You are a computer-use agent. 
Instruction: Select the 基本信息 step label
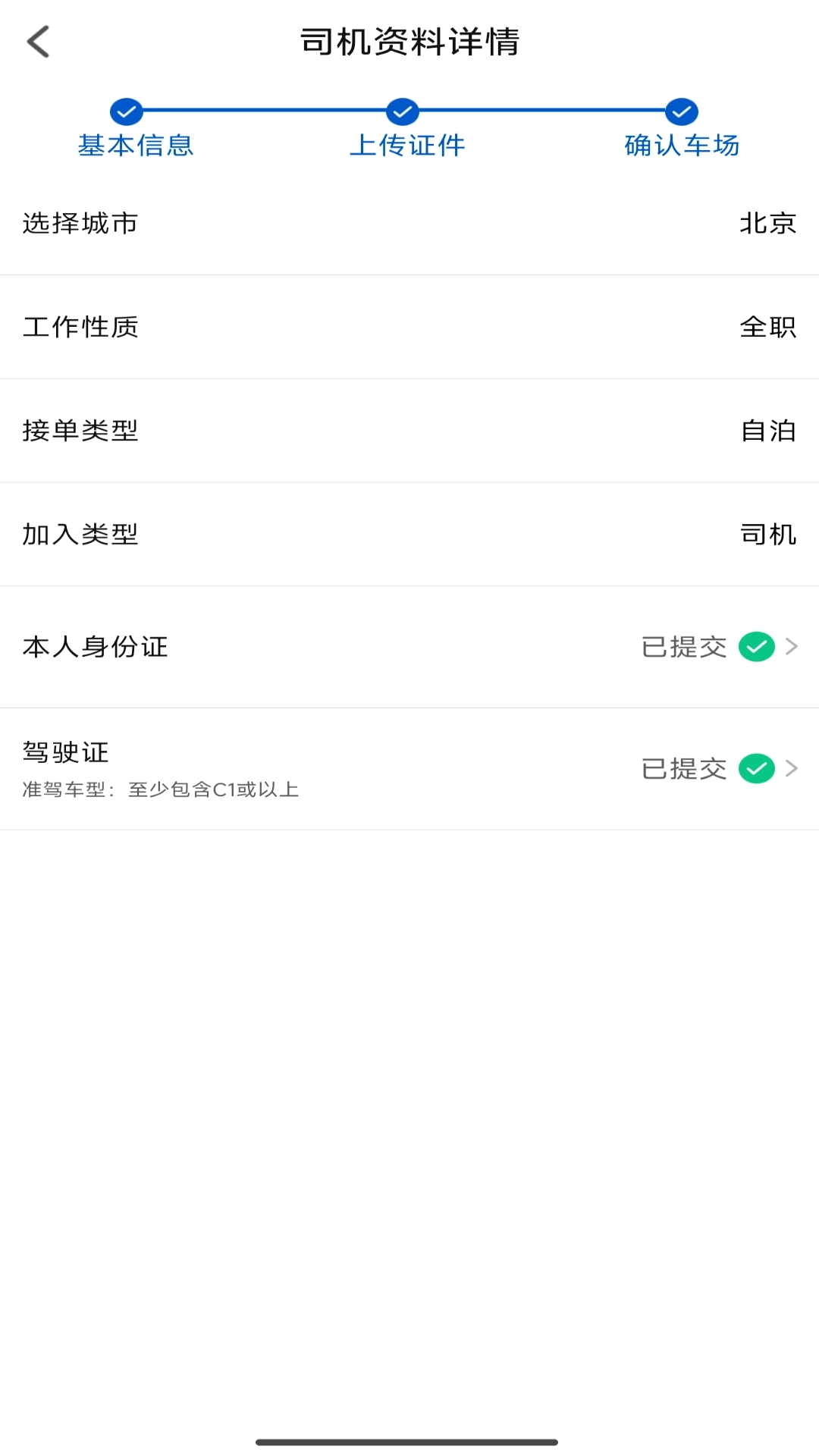click(135, 146)
